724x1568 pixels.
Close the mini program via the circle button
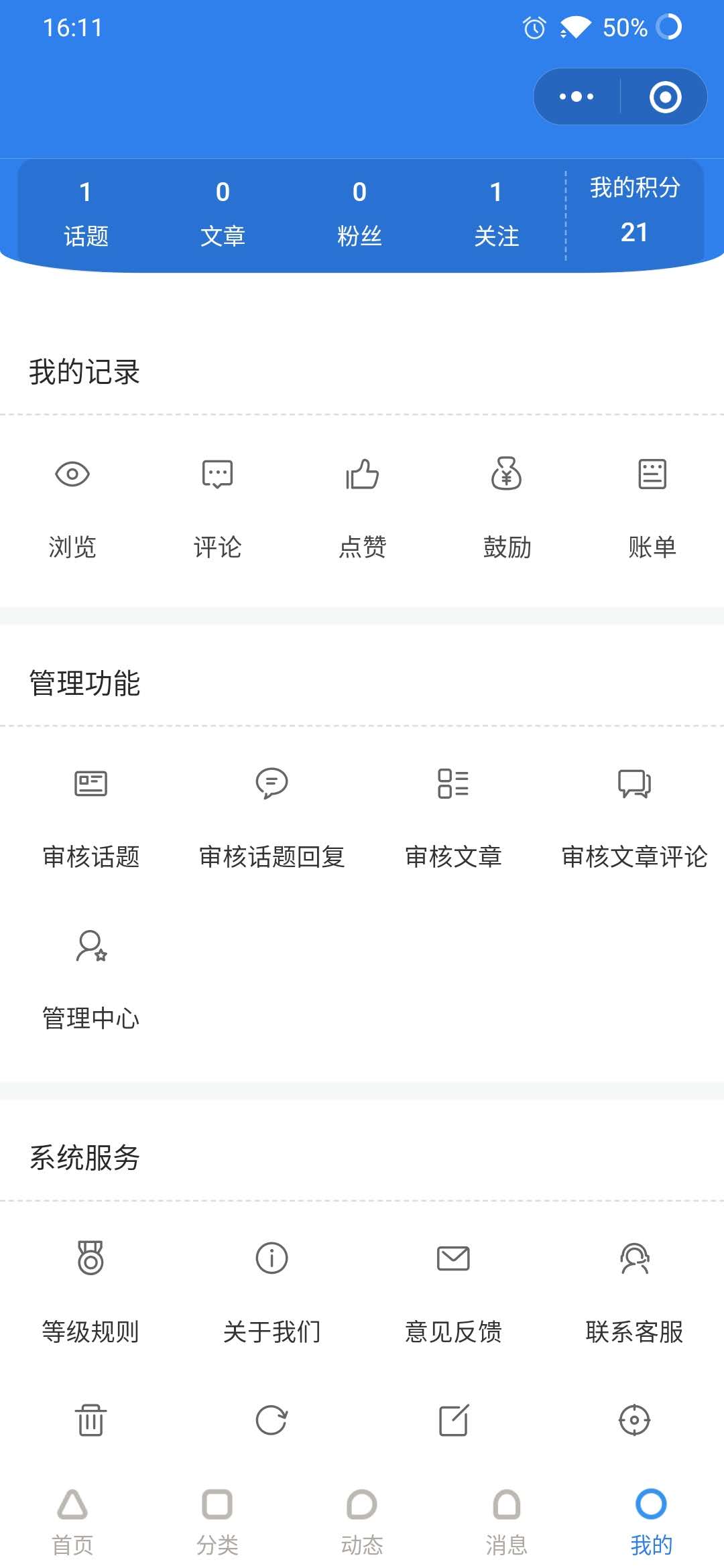pos(665,96)
